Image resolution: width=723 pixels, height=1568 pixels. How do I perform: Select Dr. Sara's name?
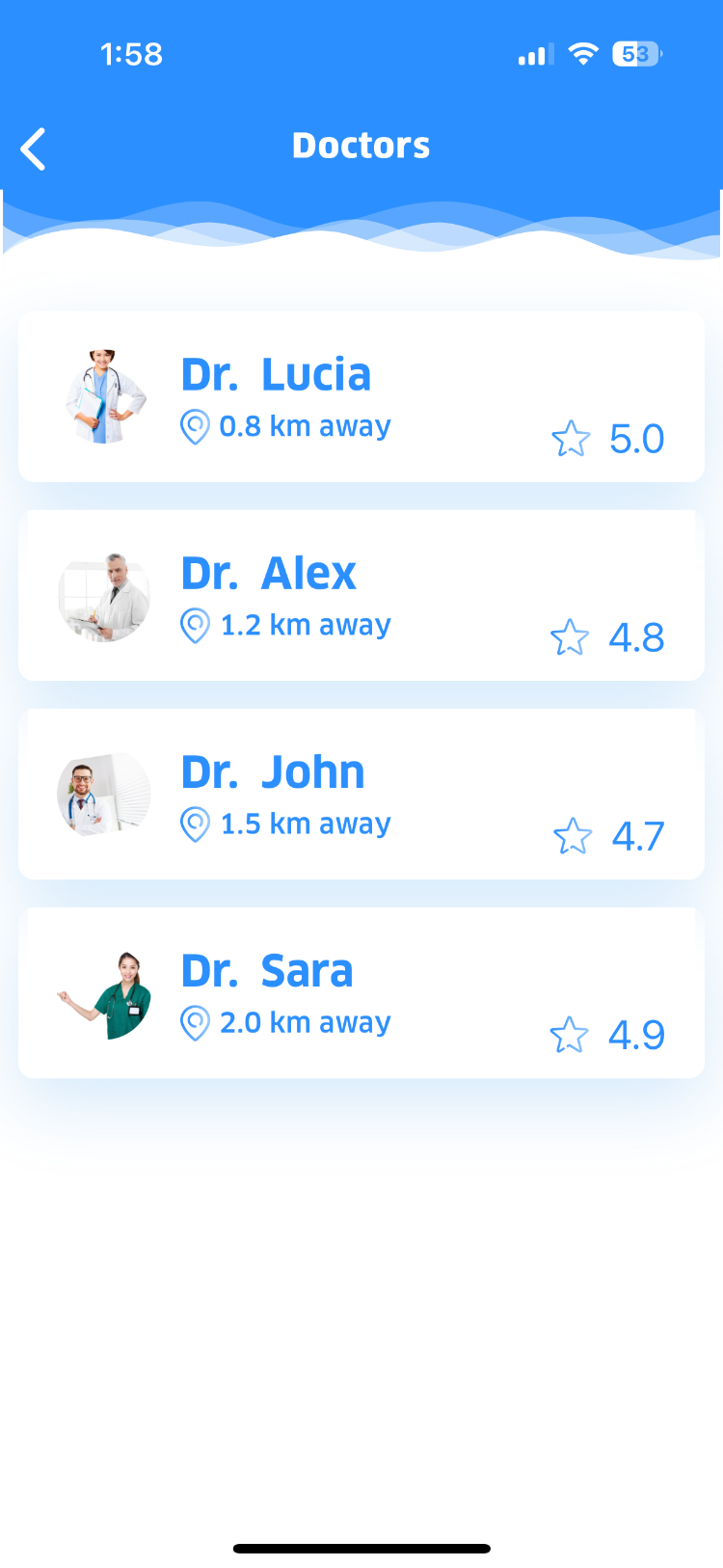[x=267, y=972]
